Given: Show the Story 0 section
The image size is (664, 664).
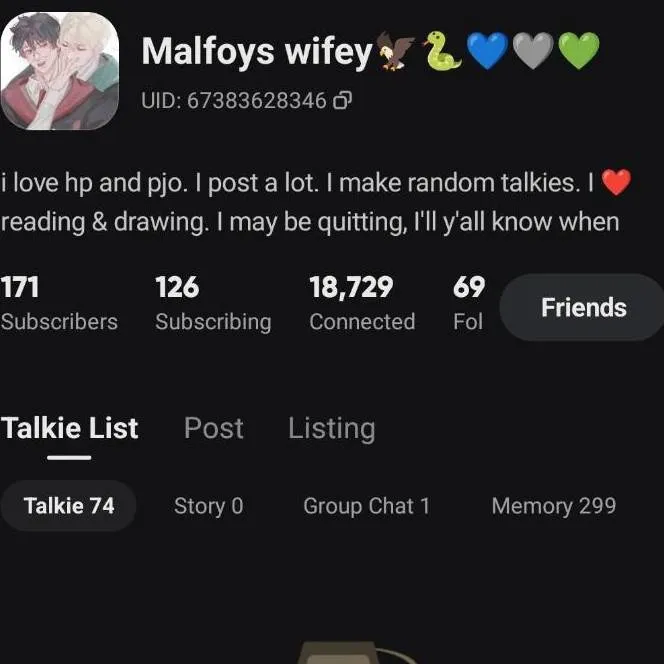Looking at the screenshot, I should (208, 506).
